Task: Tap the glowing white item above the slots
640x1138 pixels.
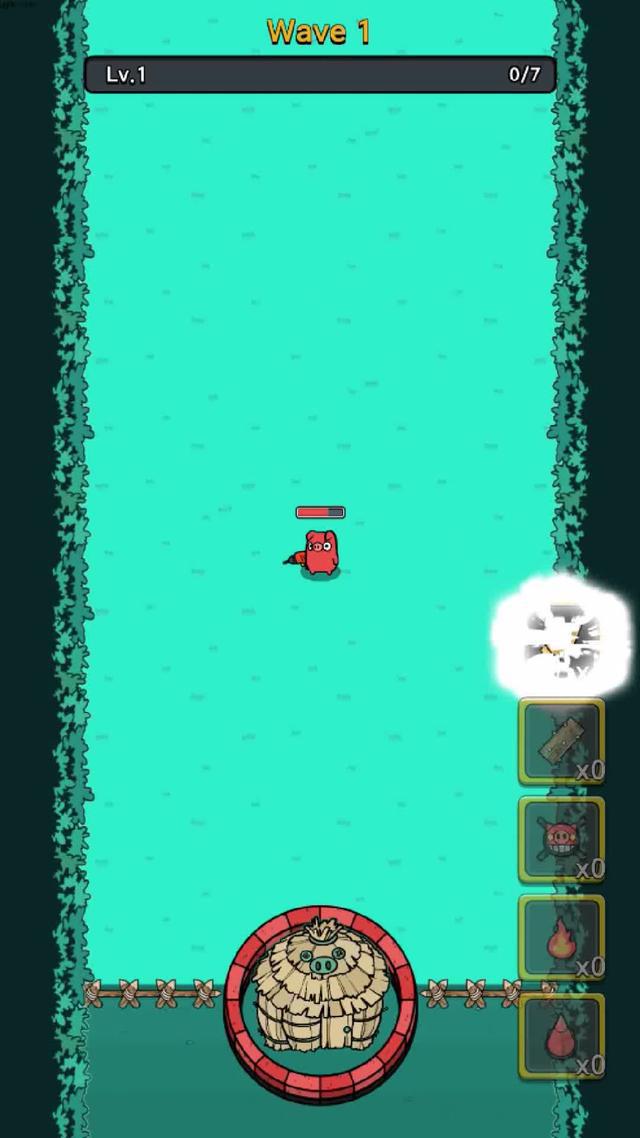Action: [x=562, y=637]
